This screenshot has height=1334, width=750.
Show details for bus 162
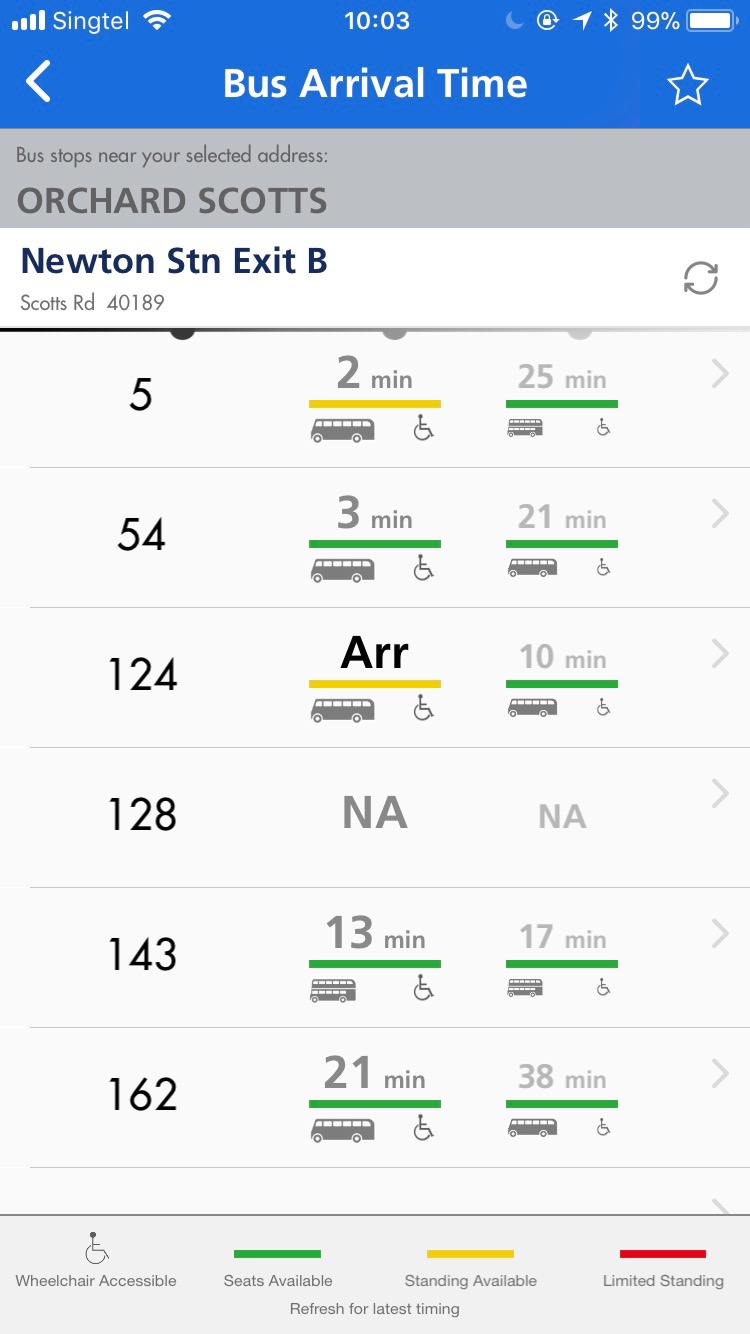[x=375, y=1098]
